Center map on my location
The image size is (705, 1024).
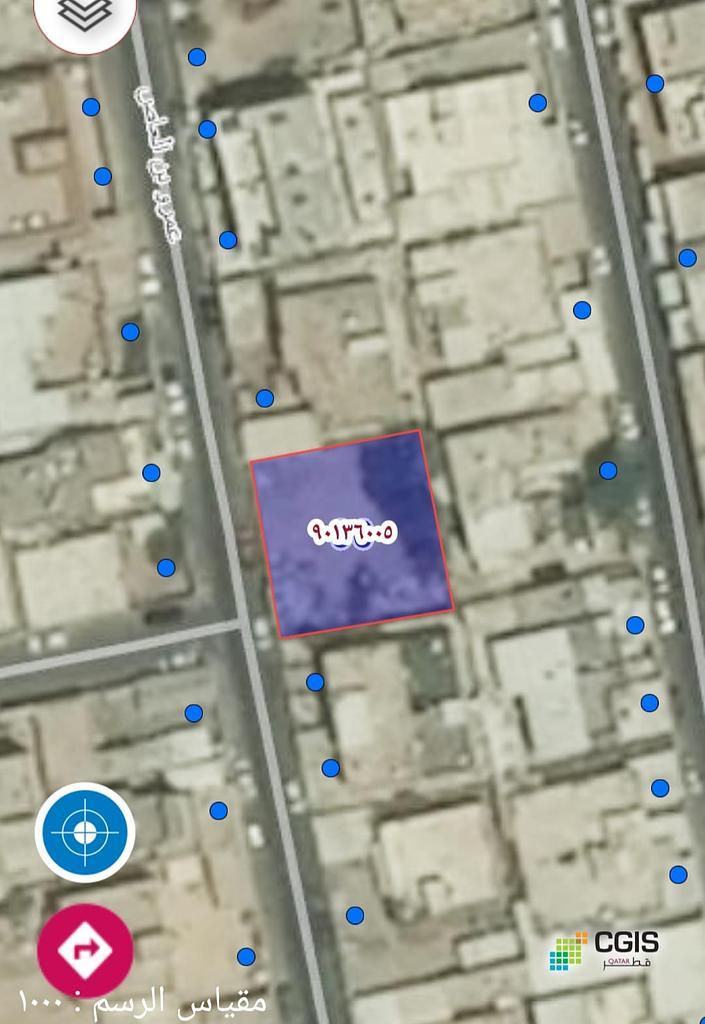coord(85,832)
